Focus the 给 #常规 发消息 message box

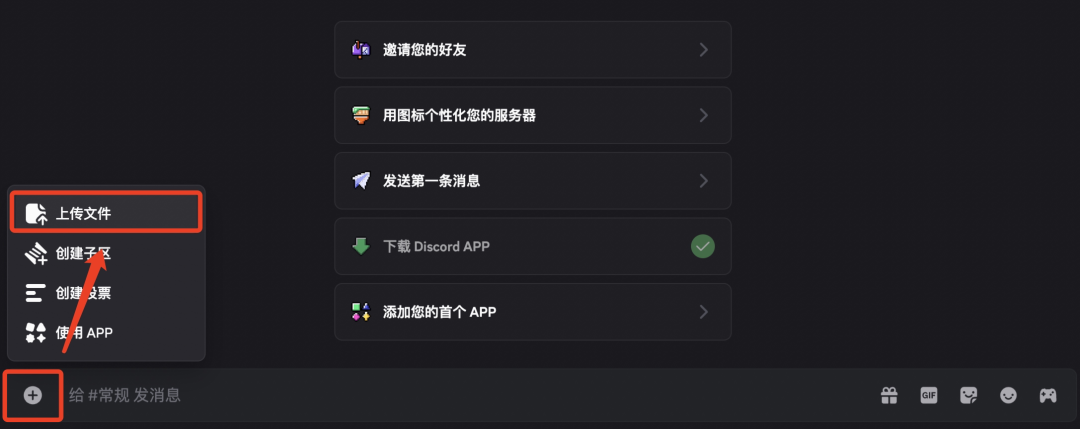click(450, 395)
